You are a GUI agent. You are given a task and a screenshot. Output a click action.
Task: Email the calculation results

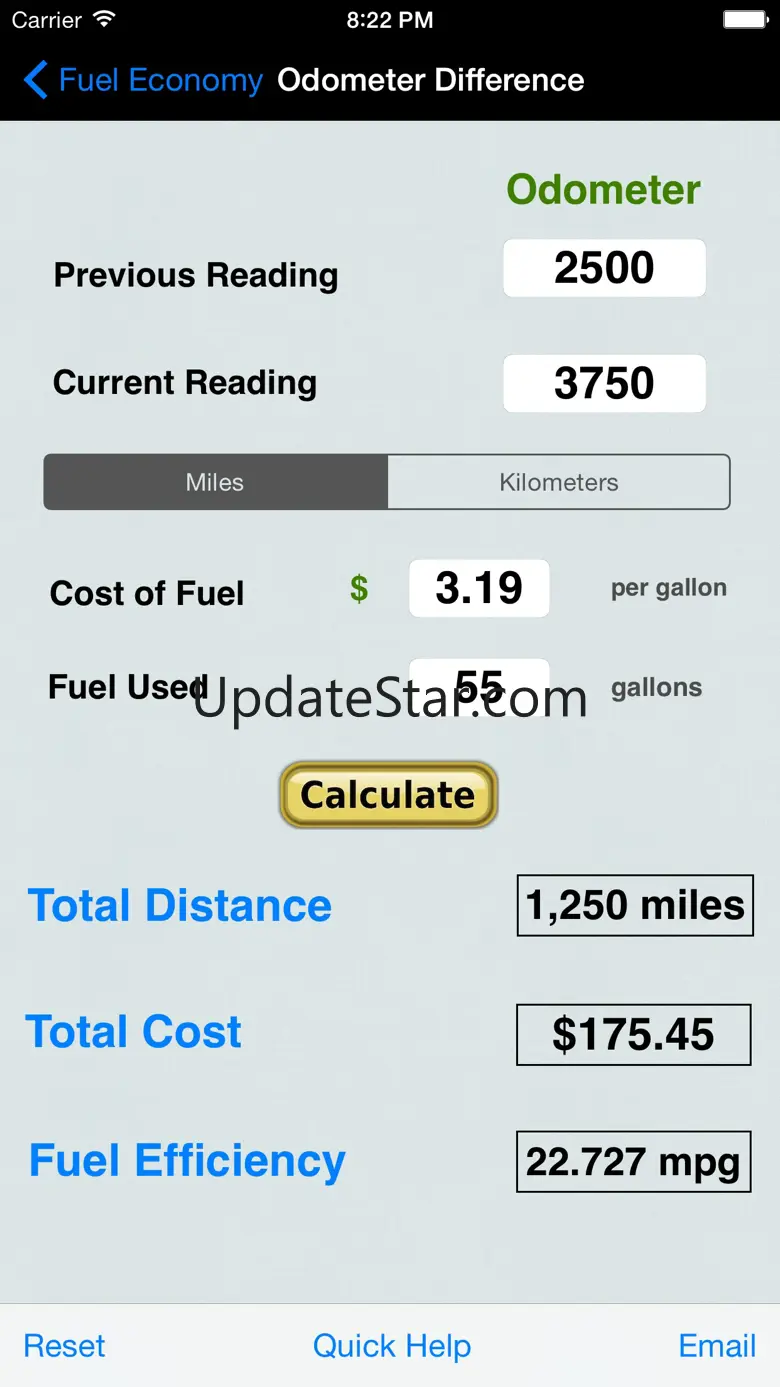(717, 1346)
